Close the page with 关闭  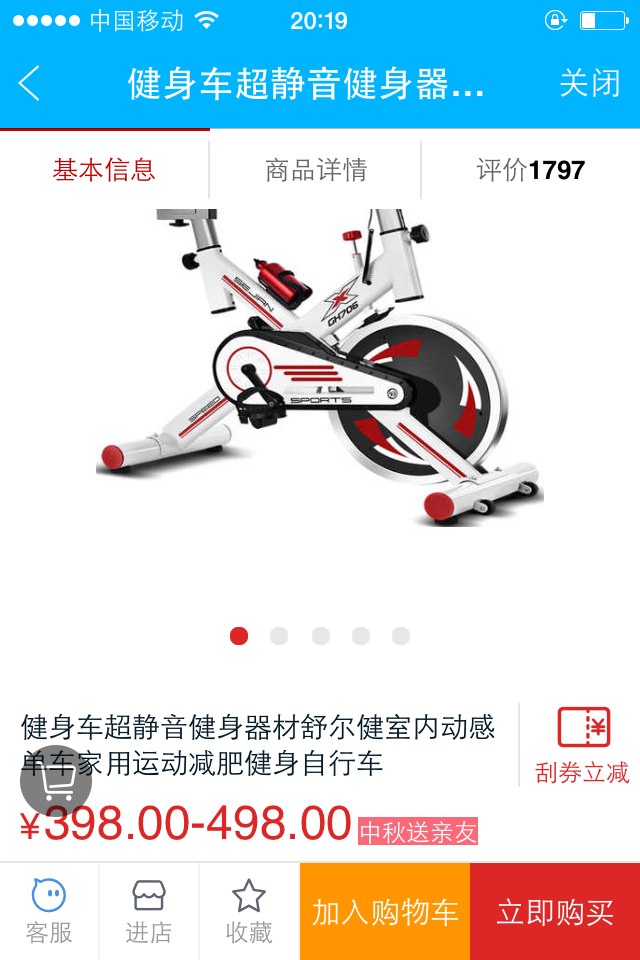tap(589, 83)
